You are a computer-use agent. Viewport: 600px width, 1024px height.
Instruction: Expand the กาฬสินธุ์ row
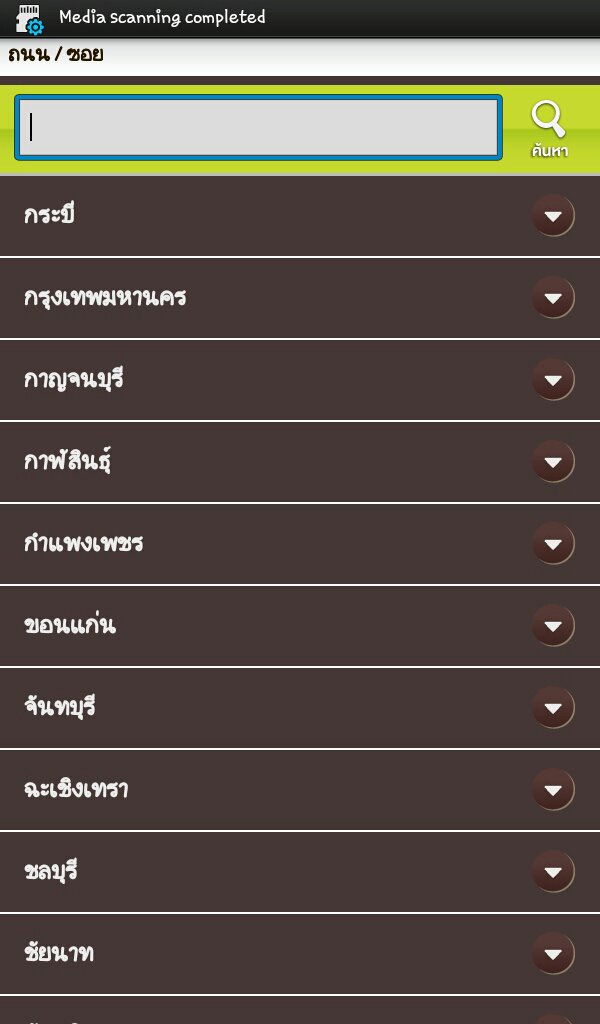[x=300, y=462]
